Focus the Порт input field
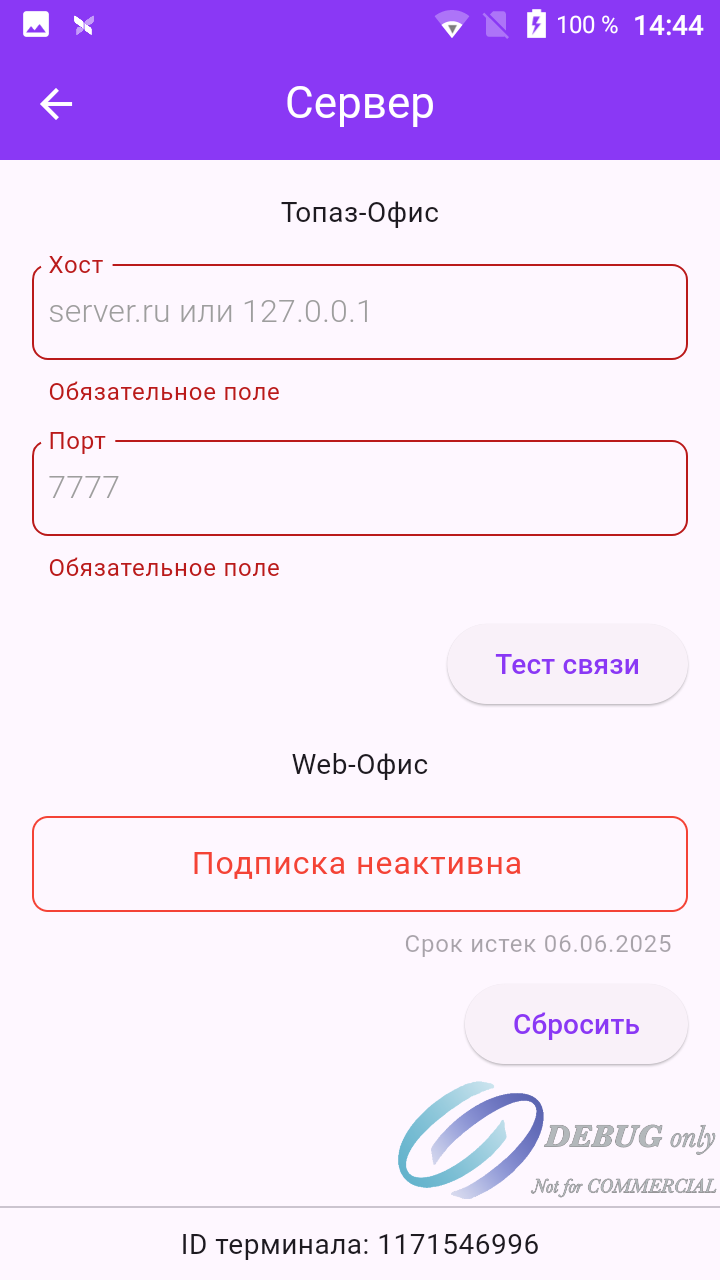The width and height of the screenshot is (720, 1280). tap(360, 487)
